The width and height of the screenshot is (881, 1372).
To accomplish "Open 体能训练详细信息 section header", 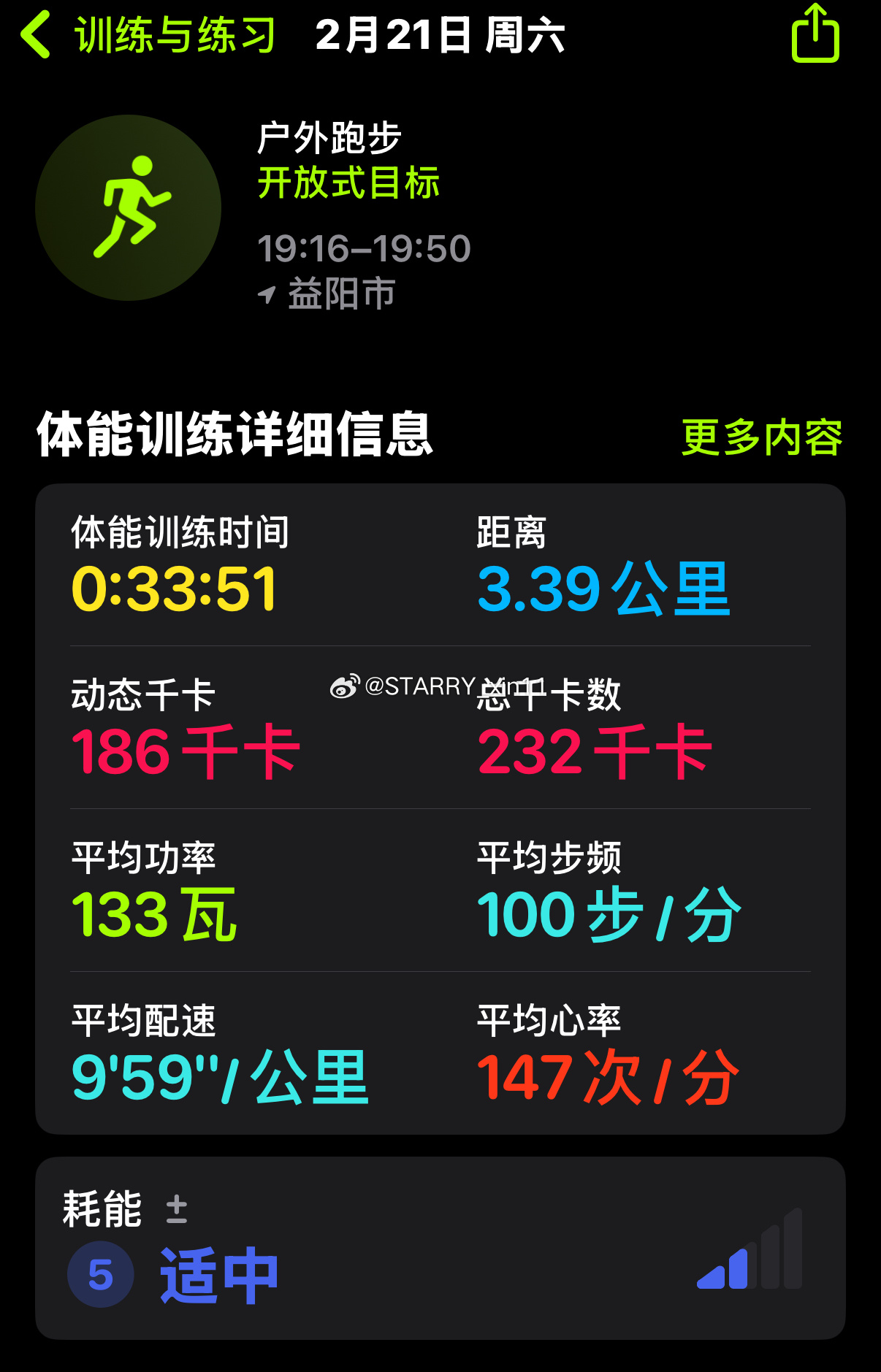I will (235, 436).
